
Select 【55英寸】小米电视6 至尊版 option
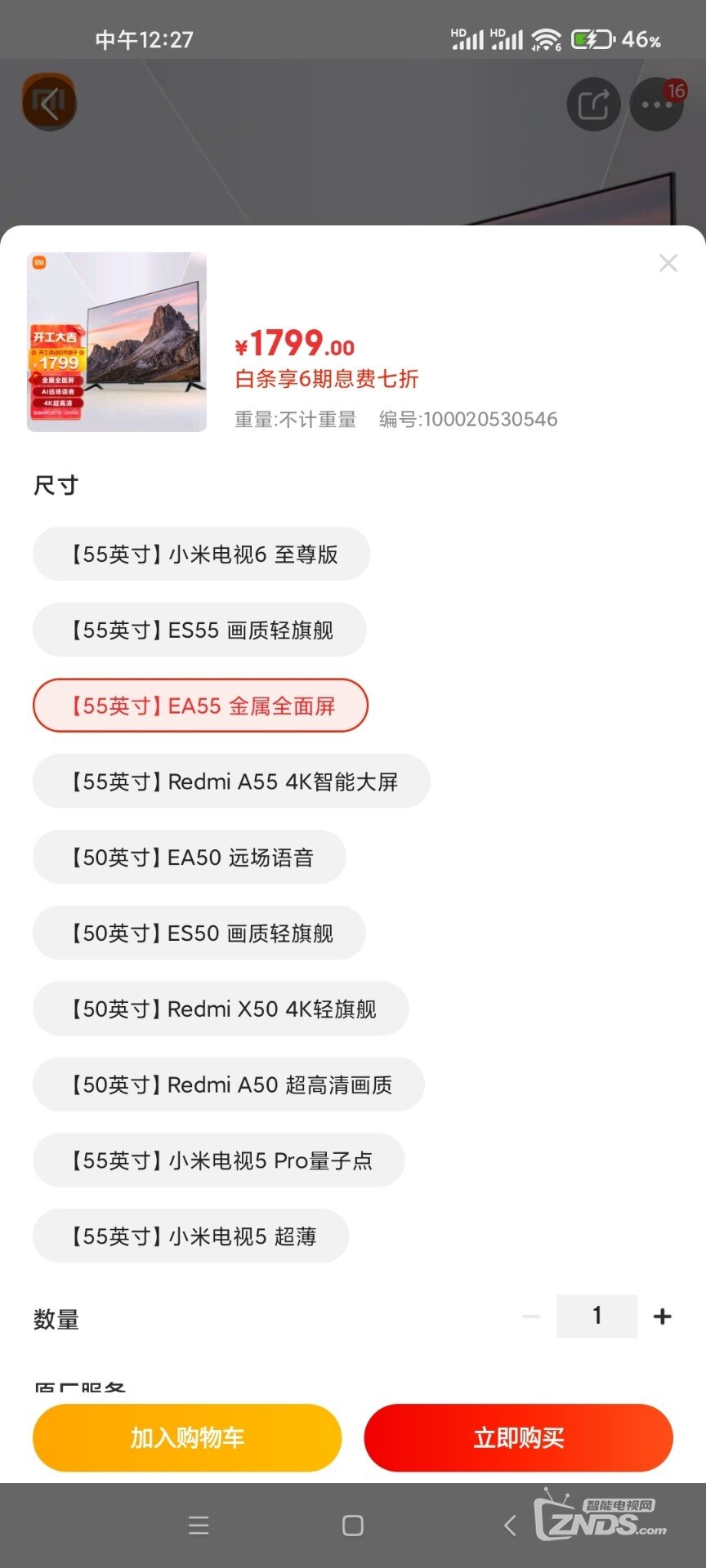201,554
